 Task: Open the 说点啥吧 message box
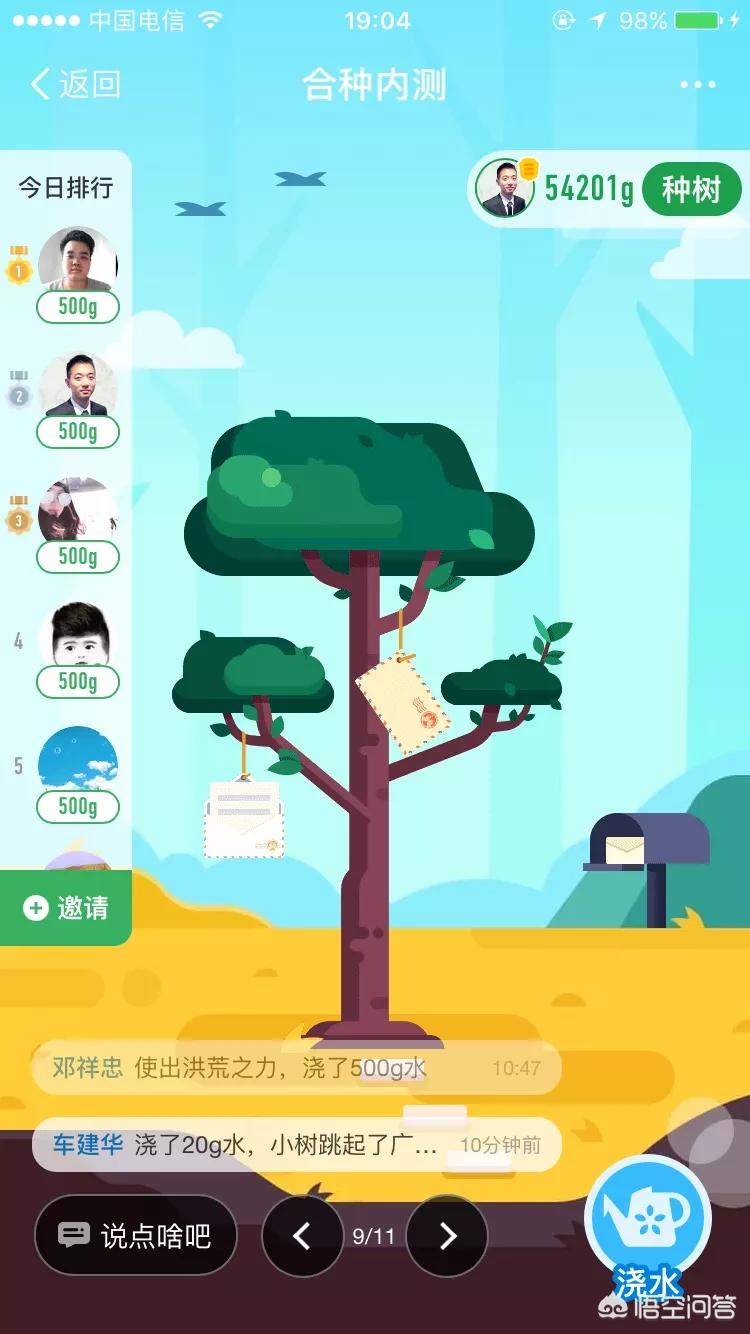[x=136, y=1236]
